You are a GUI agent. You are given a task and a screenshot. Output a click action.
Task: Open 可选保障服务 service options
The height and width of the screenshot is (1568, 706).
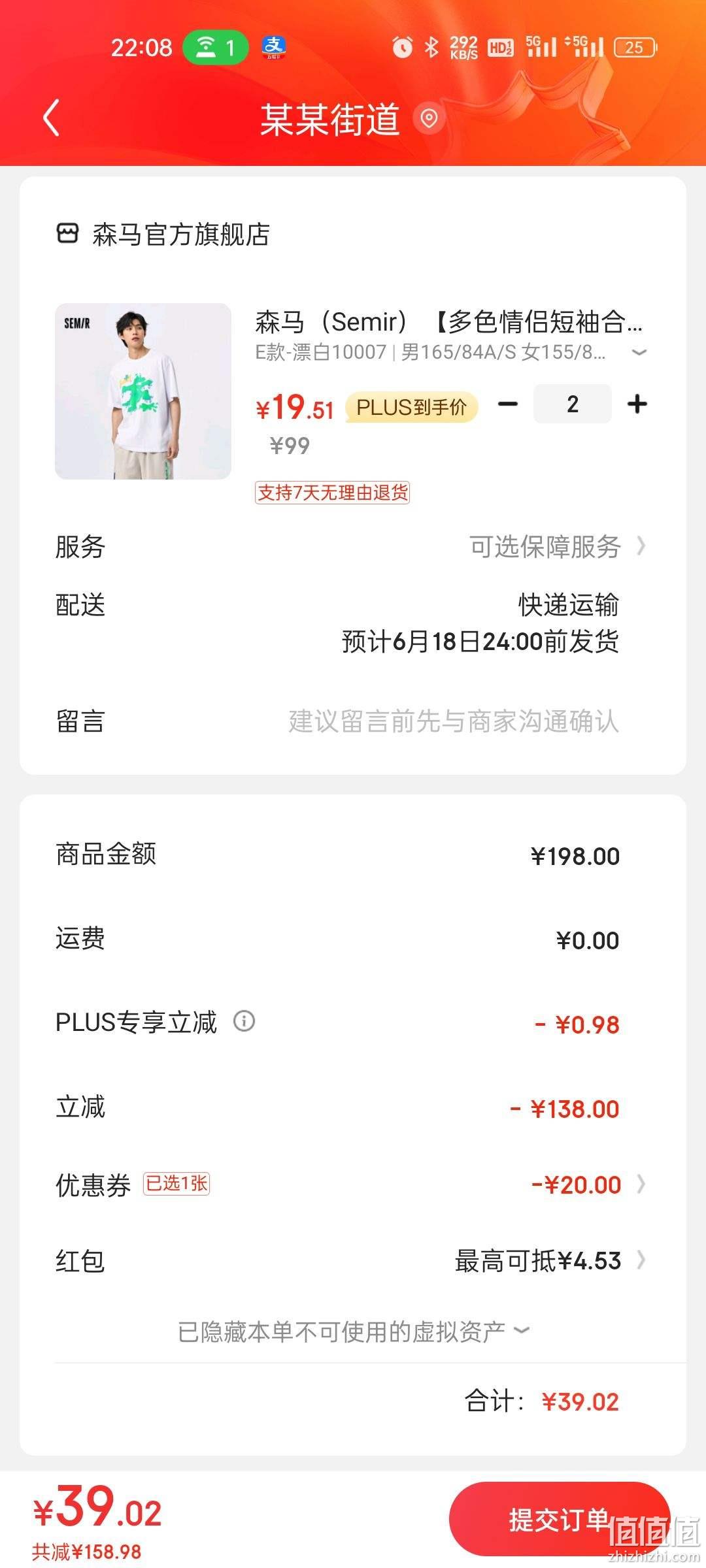pyautogui.click(x=558, y=546)
